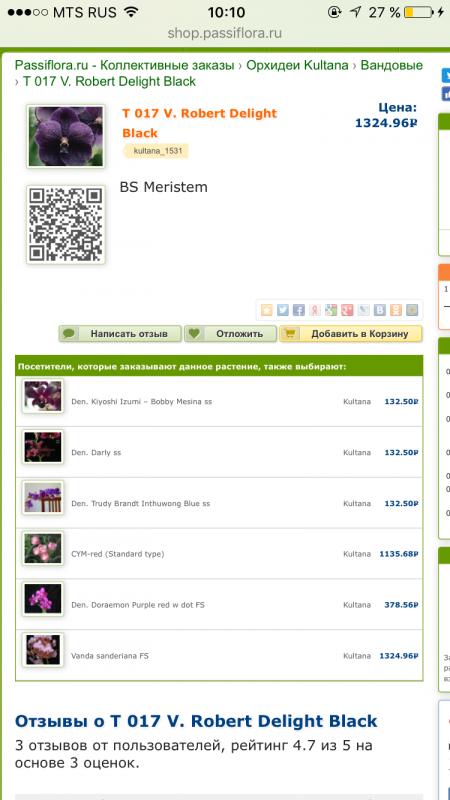The image size is (450, 800).
Task: Add the orchid with Добавить в Корзину
Action: click(351, 334)
